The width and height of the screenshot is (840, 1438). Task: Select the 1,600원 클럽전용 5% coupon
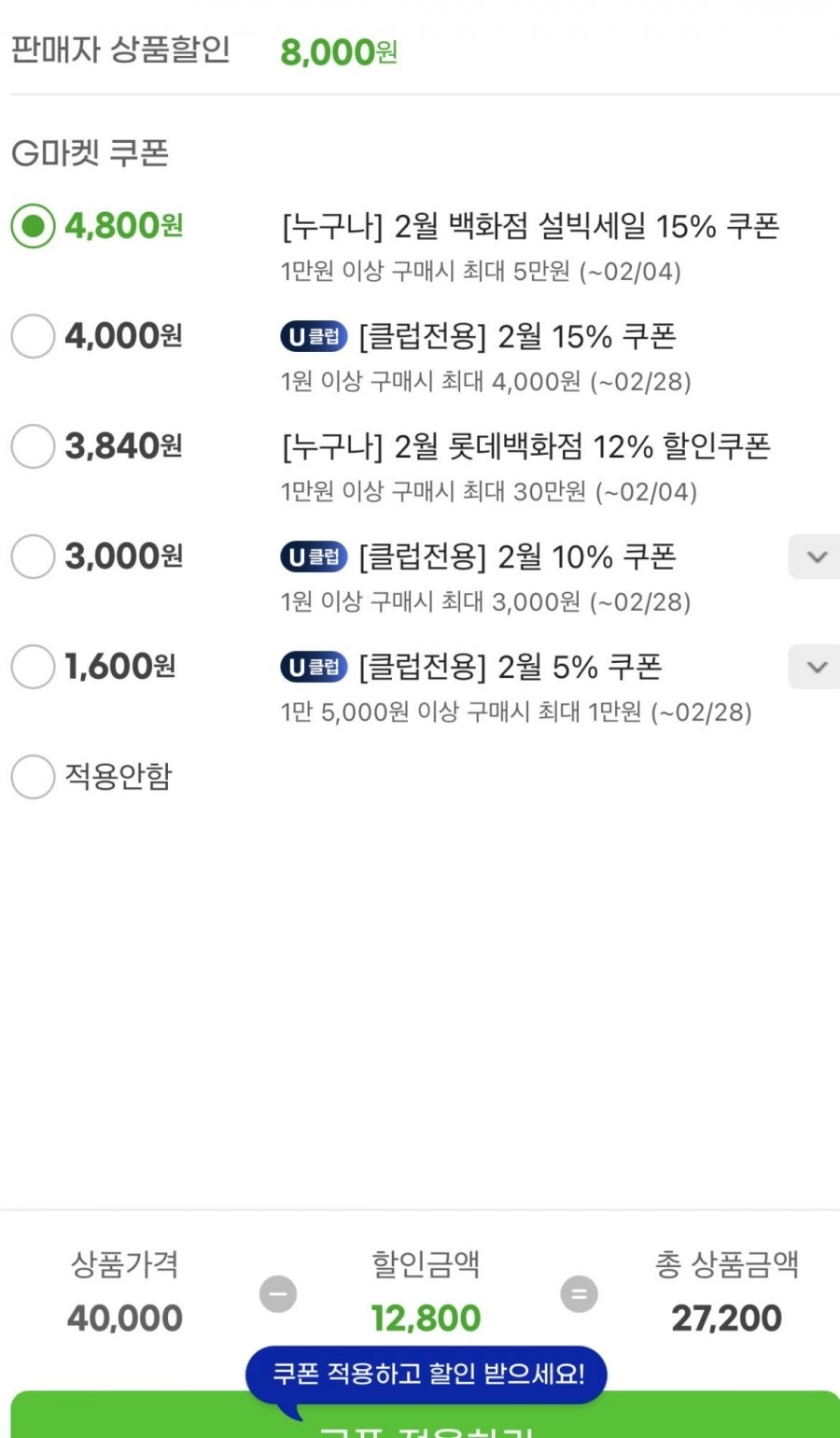[33, 667]
